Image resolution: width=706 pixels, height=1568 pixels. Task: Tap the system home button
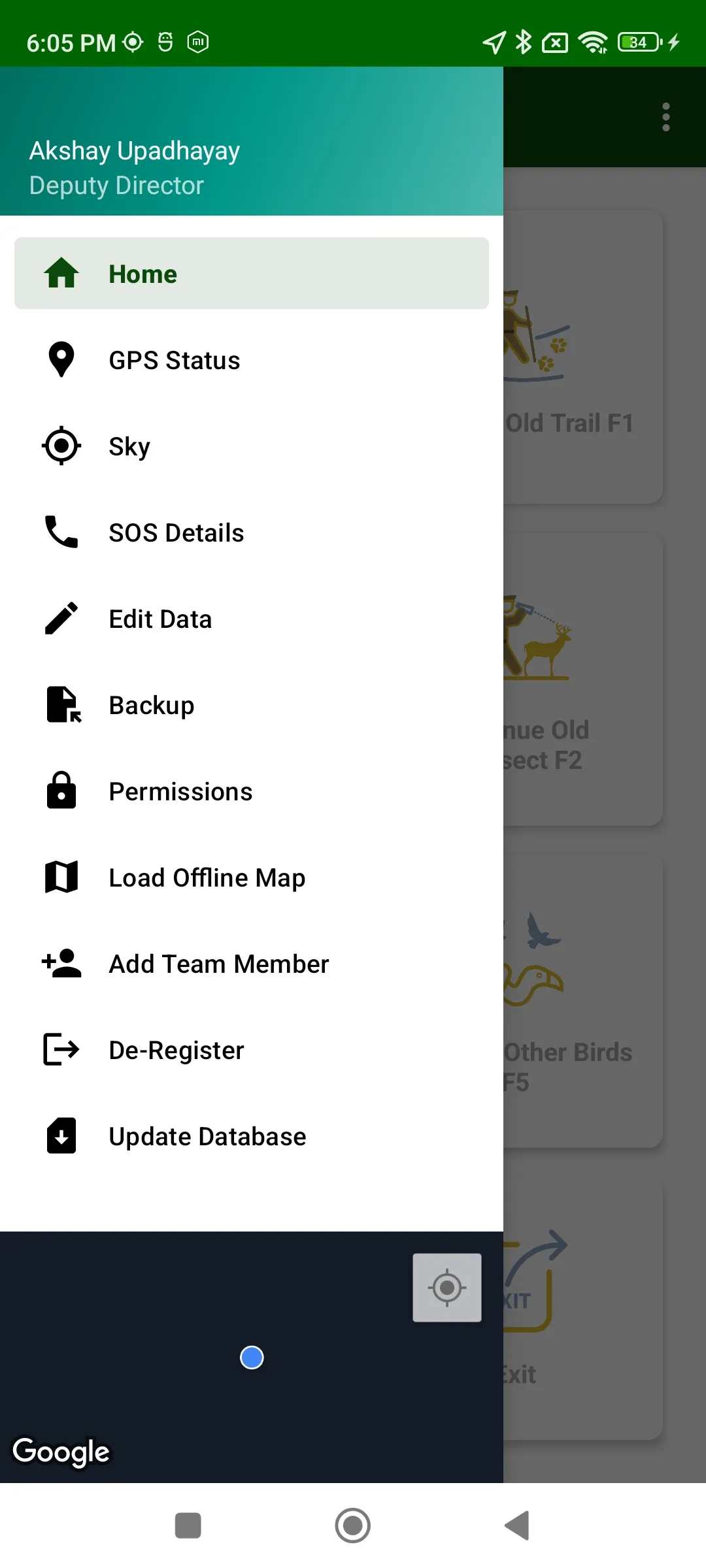point(353,1526)
